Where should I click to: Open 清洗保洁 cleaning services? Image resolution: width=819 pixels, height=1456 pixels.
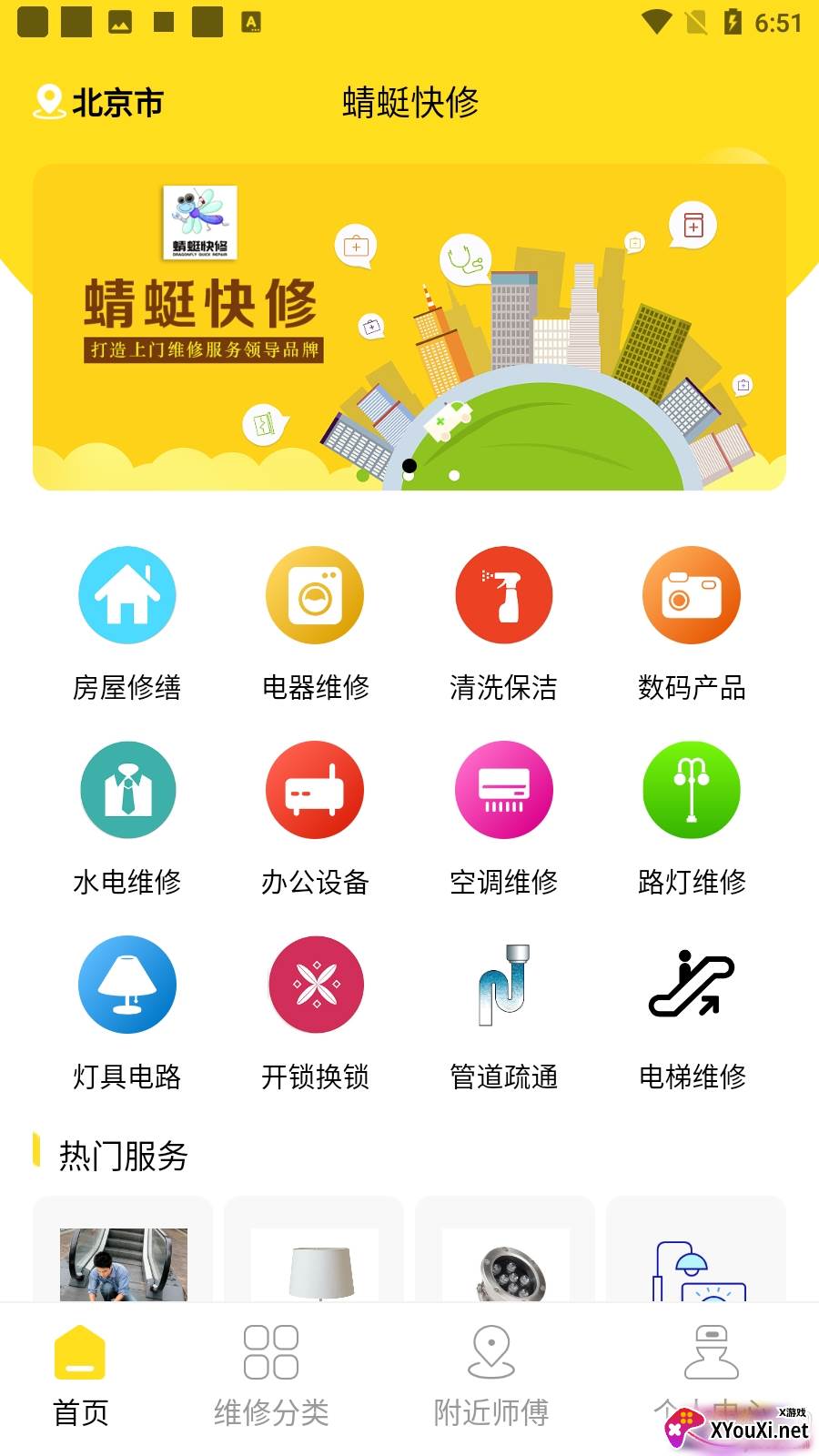coord(503,596)
